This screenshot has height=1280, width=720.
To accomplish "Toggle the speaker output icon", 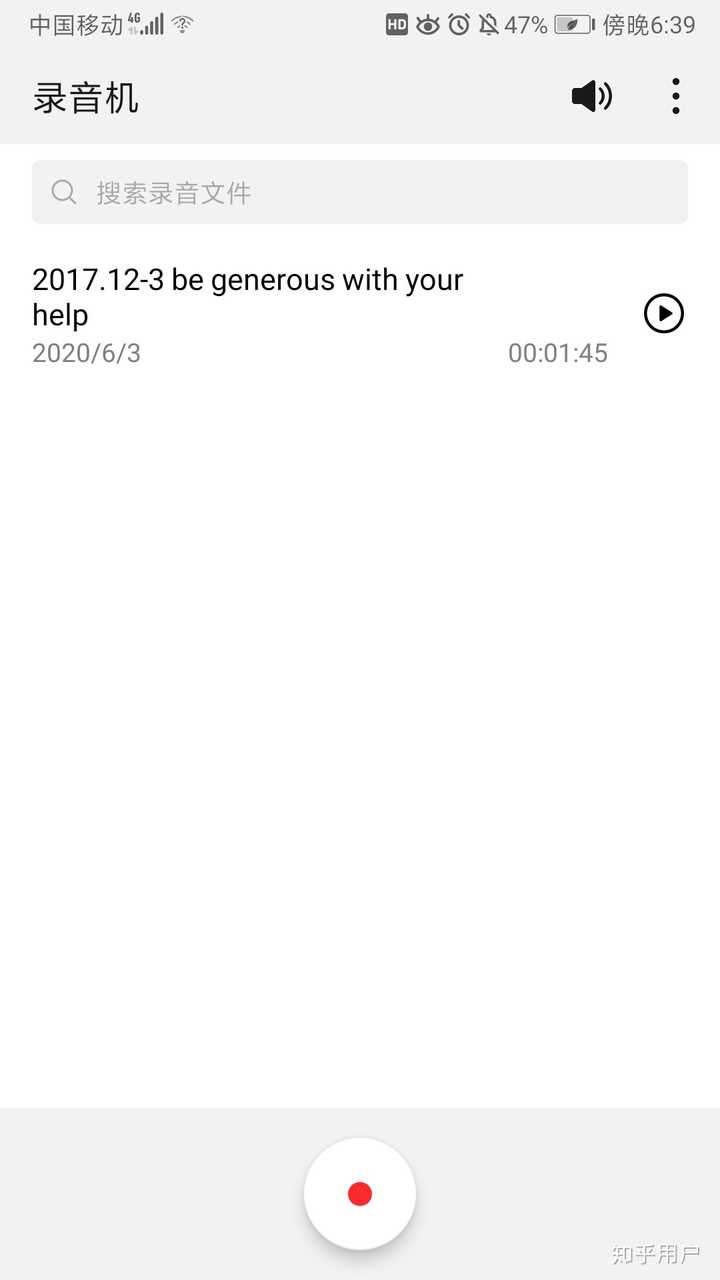I will [591, 97].
